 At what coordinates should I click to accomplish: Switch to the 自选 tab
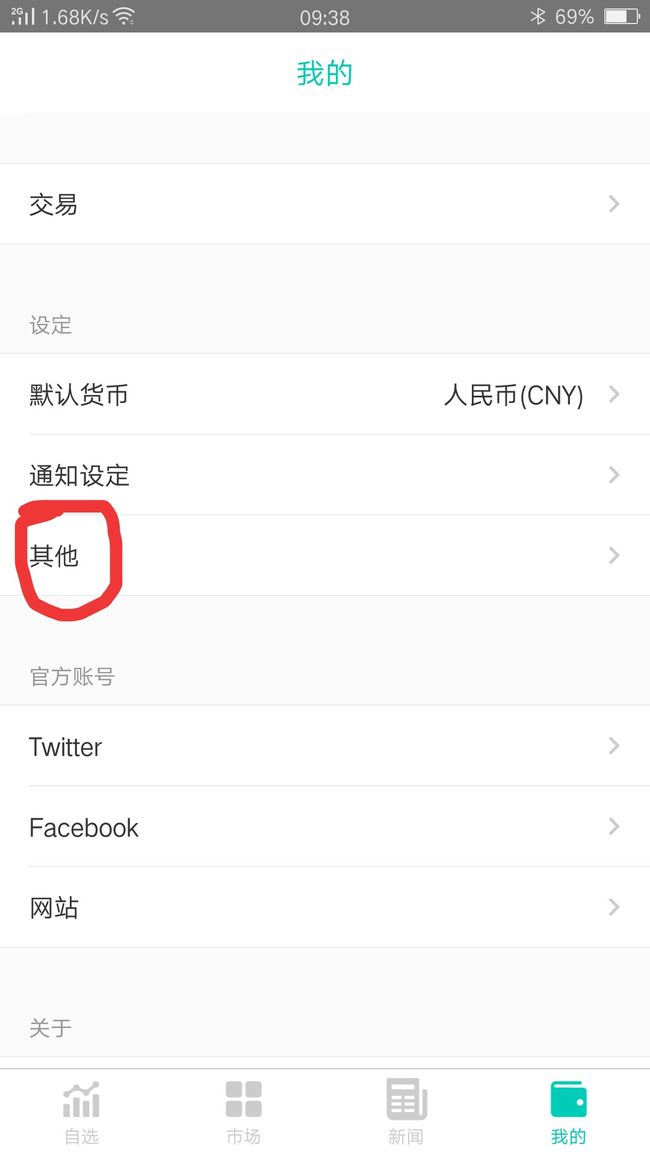(x=81, y=1112)
